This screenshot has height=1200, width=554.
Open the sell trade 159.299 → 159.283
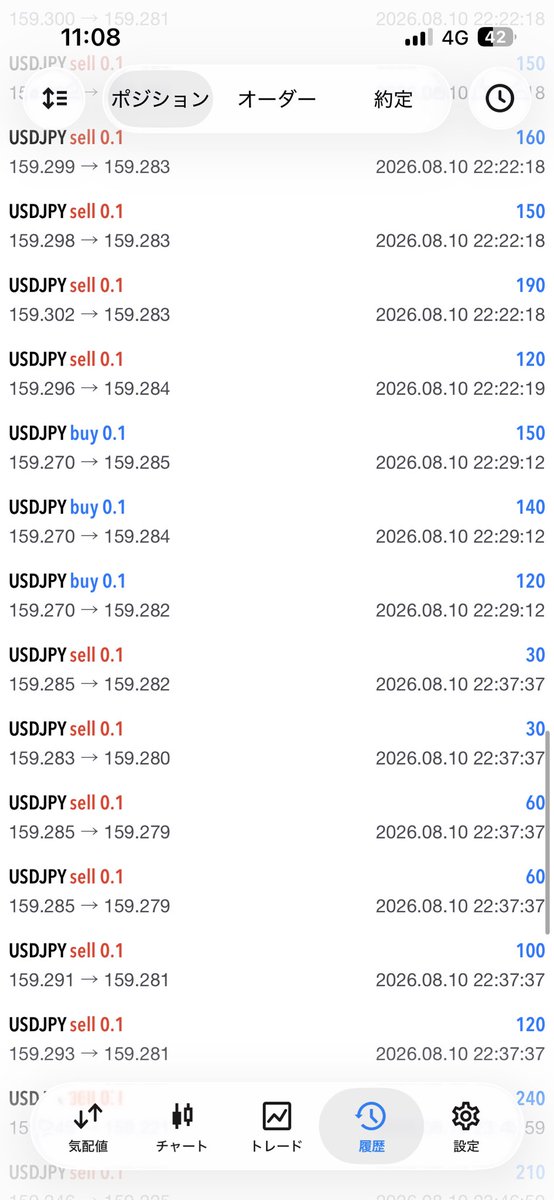(277, 152)
